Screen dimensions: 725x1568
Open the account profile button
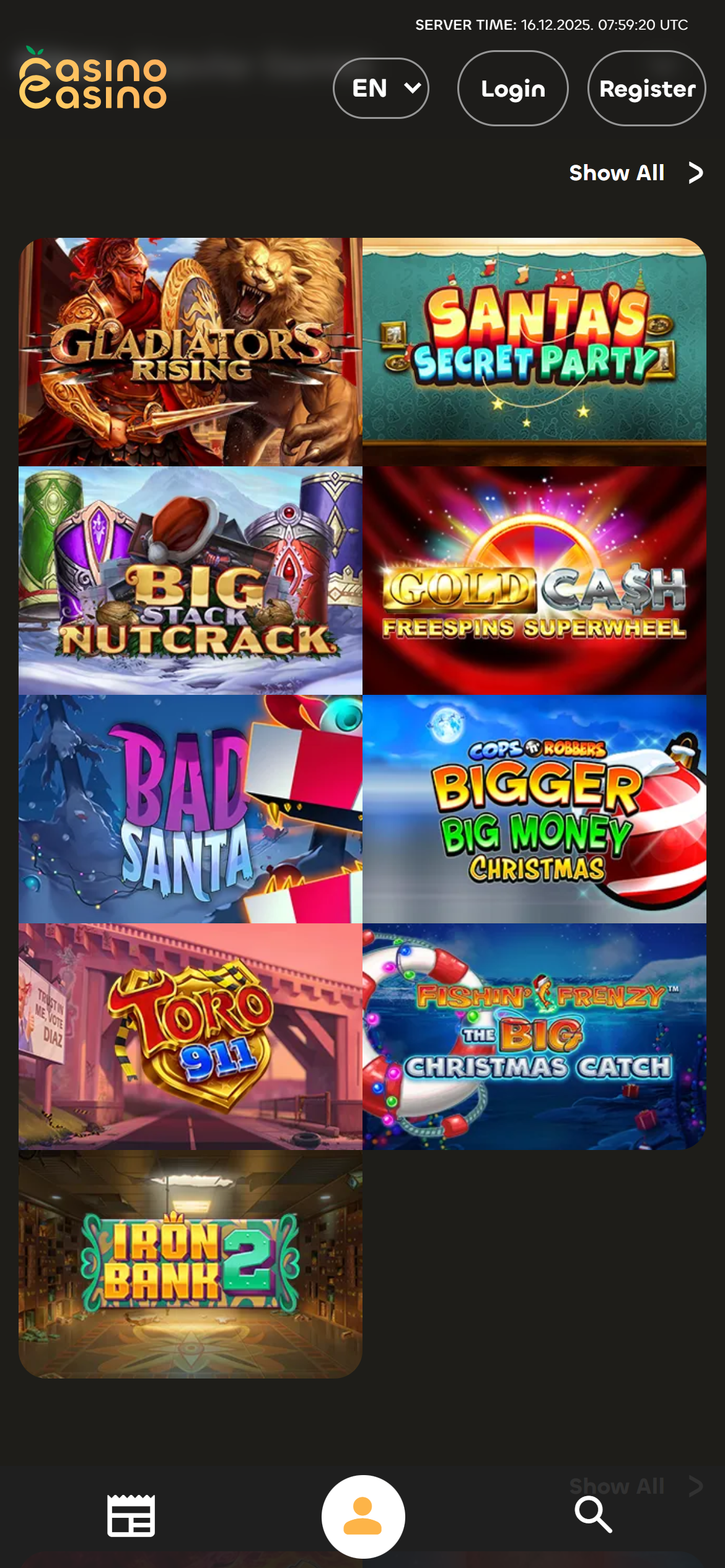click(363, 1516)
